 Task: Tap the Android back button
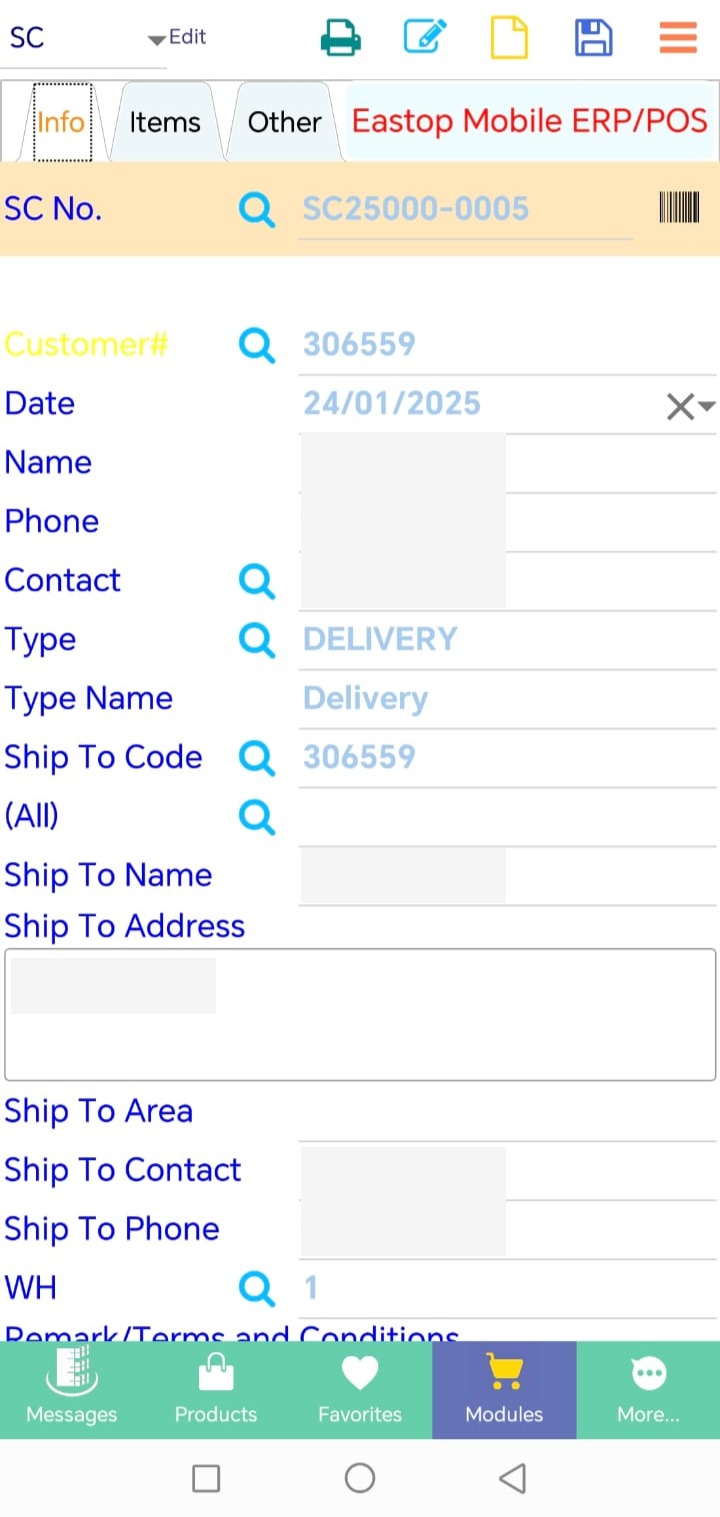512,1478
